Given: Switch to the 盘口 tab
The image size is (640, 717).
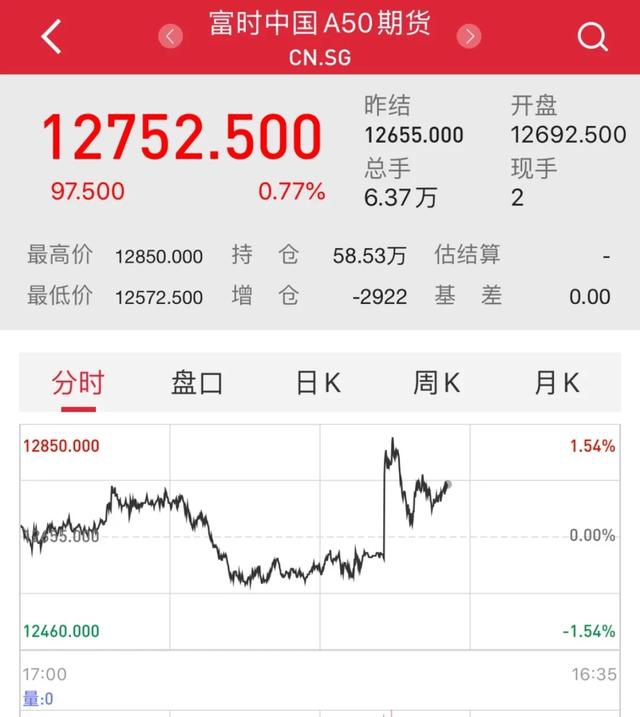Looking at the screenshot, I should coord(197,382).
